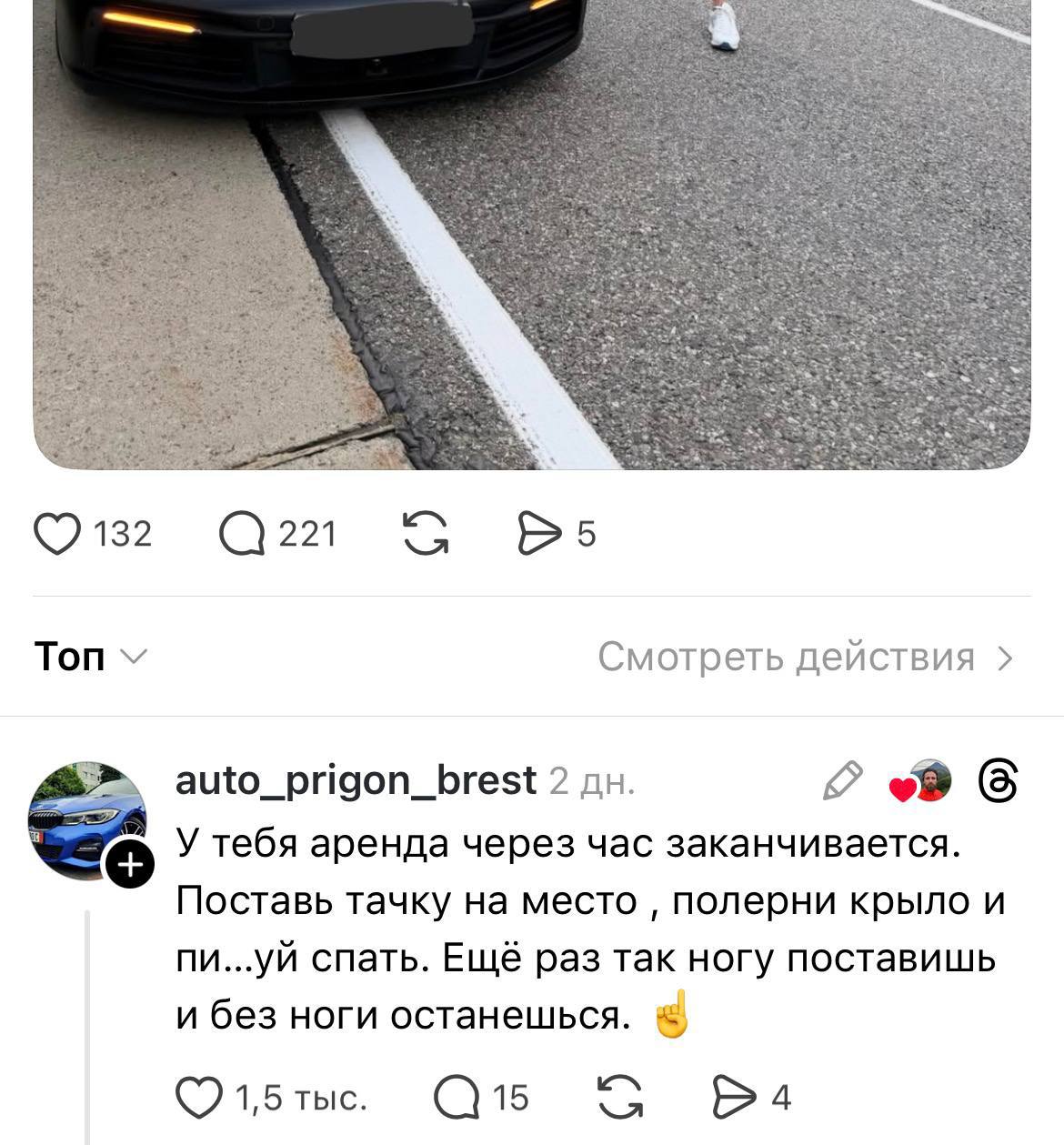Repost the main post
Screen dimensions: 1064x1145
pyautogui.click(x=426, y=534)
